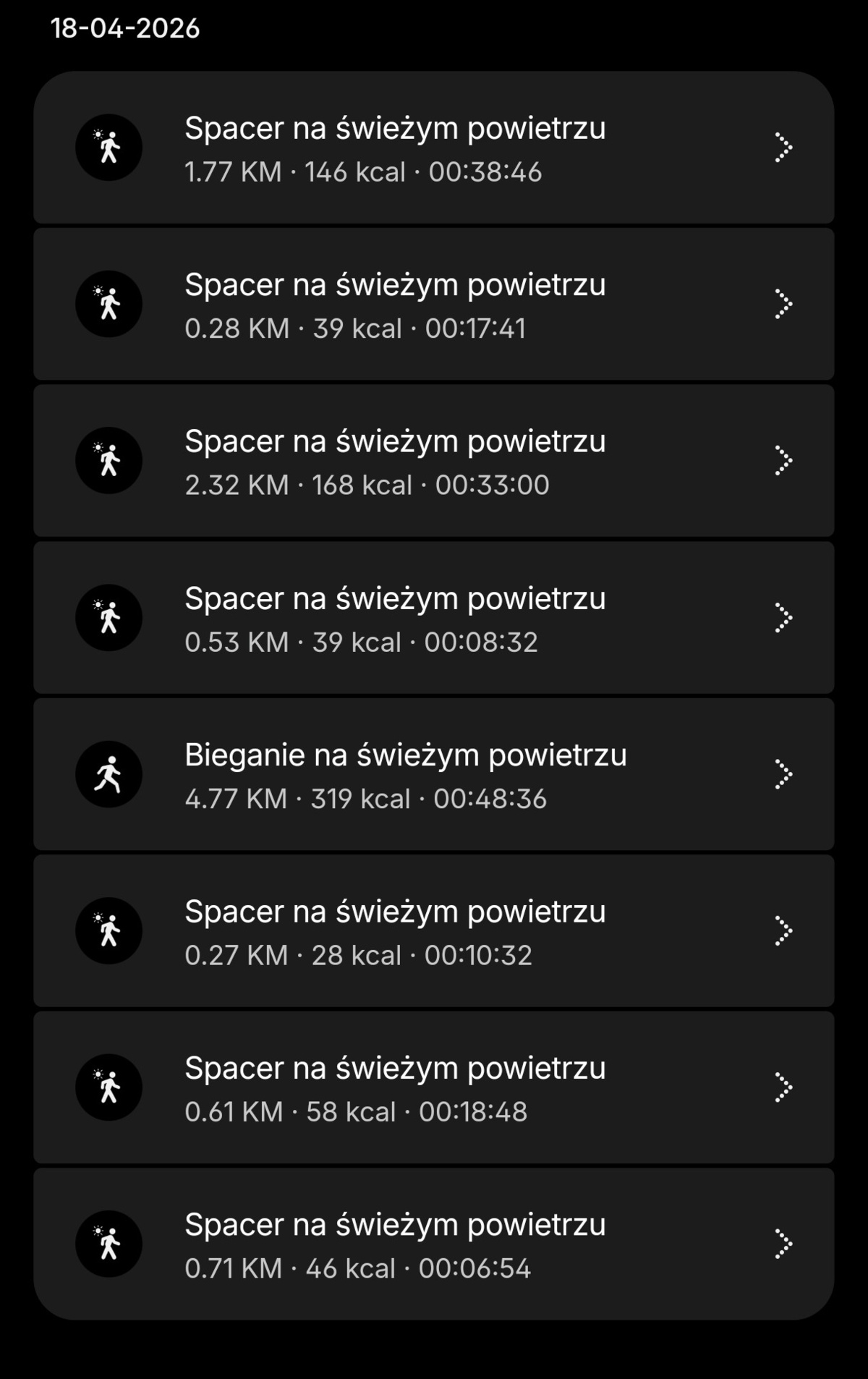Open the chevron on the 0.28 KM walk

(783, 304)
